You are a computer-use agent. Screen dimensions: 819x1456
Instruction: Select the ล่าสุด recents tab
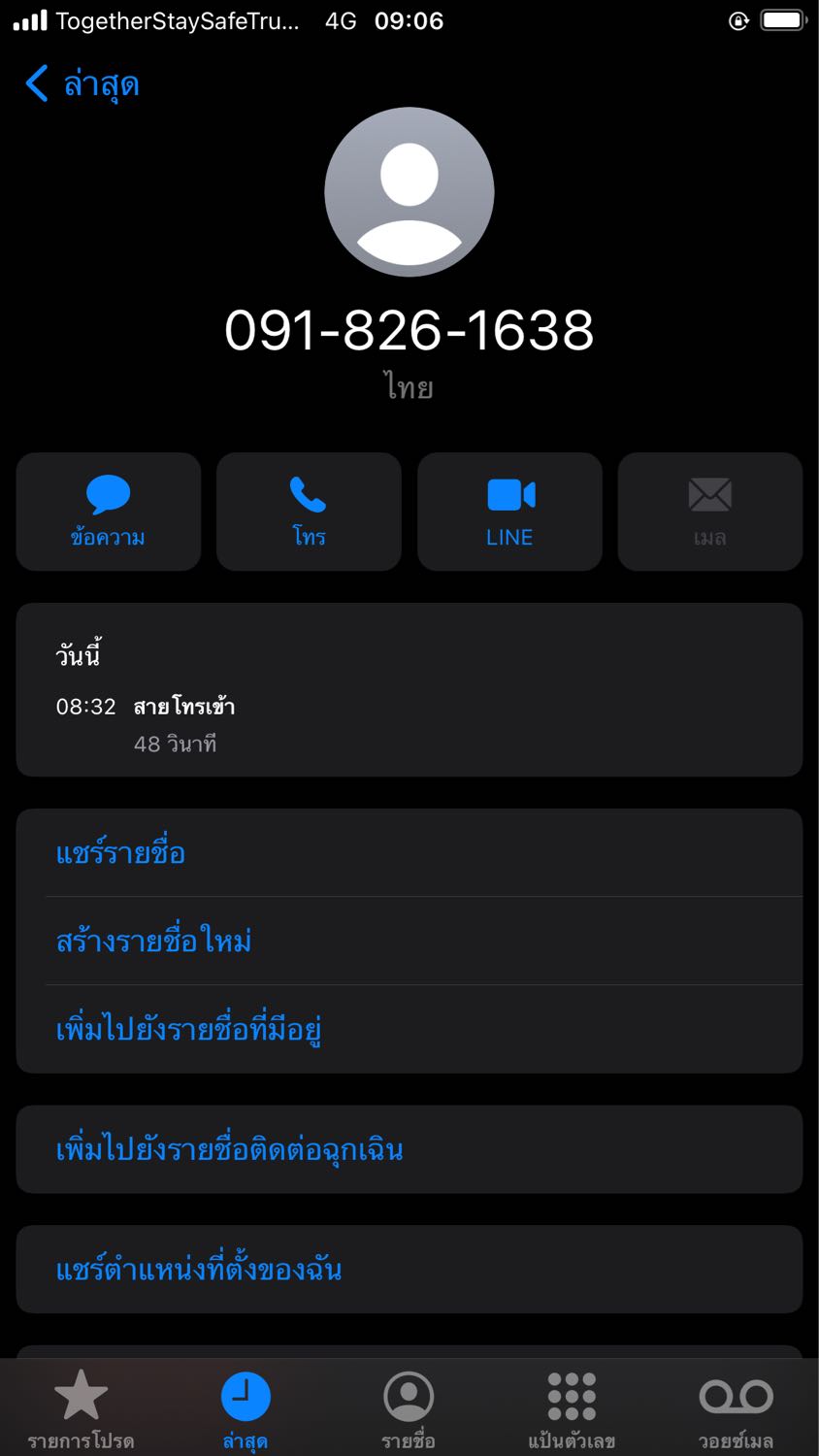tap(246, 1409)
